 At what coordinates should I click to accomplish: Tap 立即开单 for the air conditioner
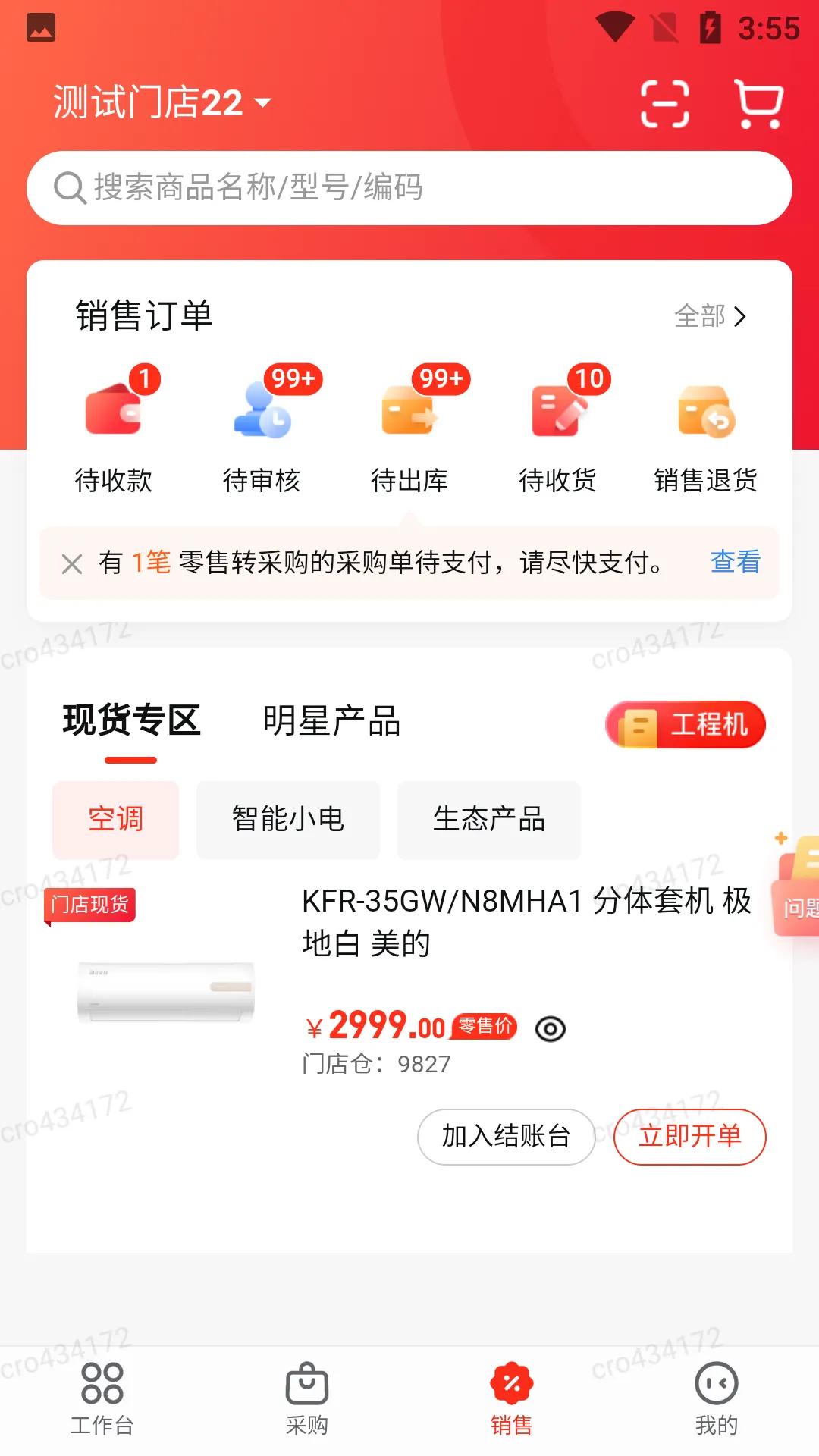point(689,1137)
